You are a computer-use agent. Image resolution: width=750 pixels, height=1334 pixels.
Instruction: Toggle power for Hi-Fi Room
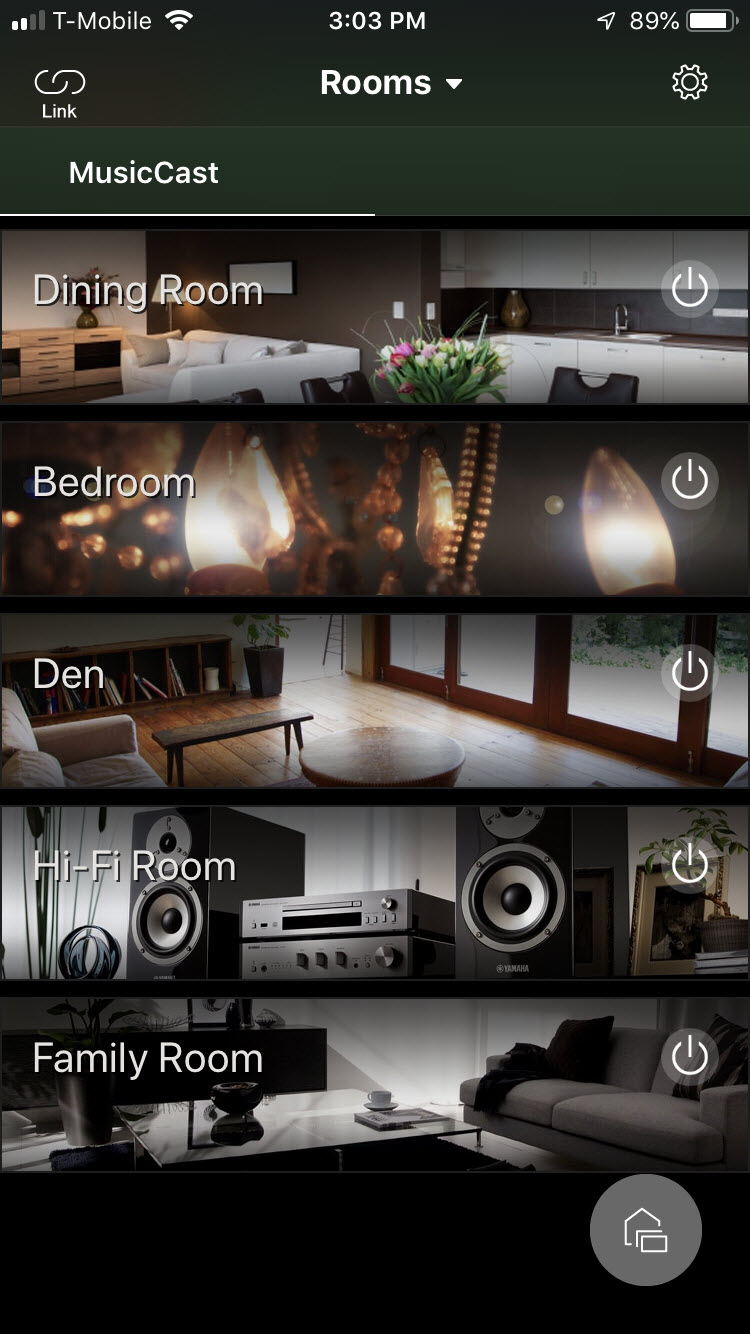click(689, 865)
